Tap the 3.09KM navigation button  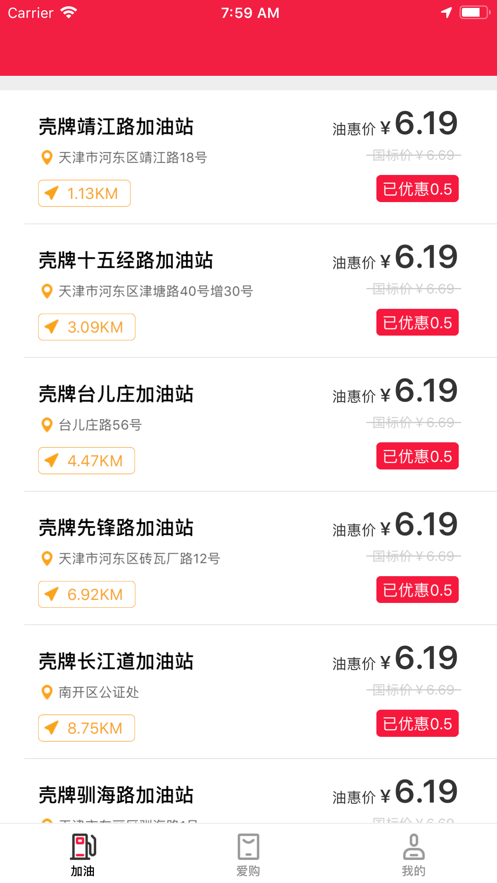click(87, 327)
